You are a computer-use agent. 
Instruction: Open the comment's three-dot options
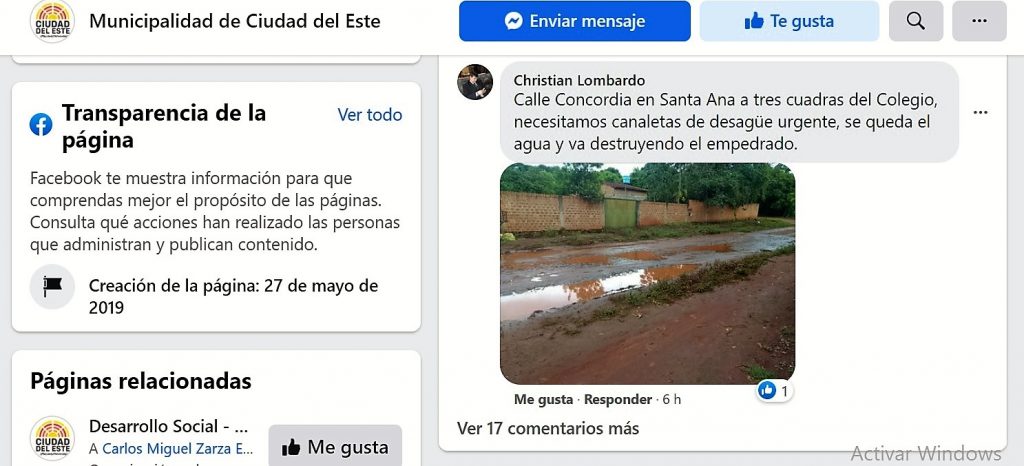click(x=980, y=112)
